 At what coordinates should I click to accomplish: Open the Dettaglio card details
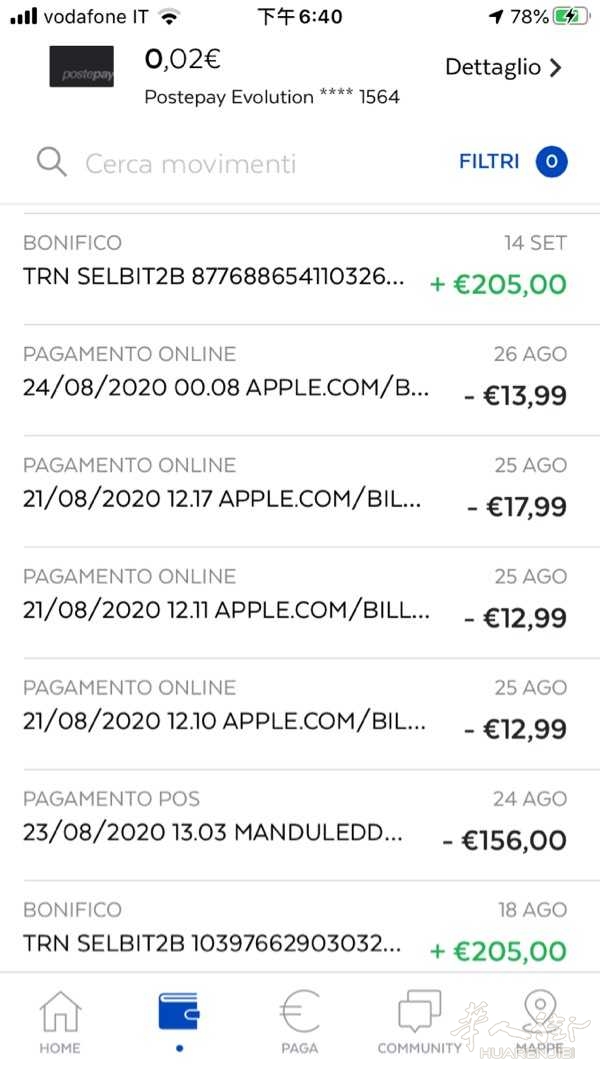(x=503, y=68)
